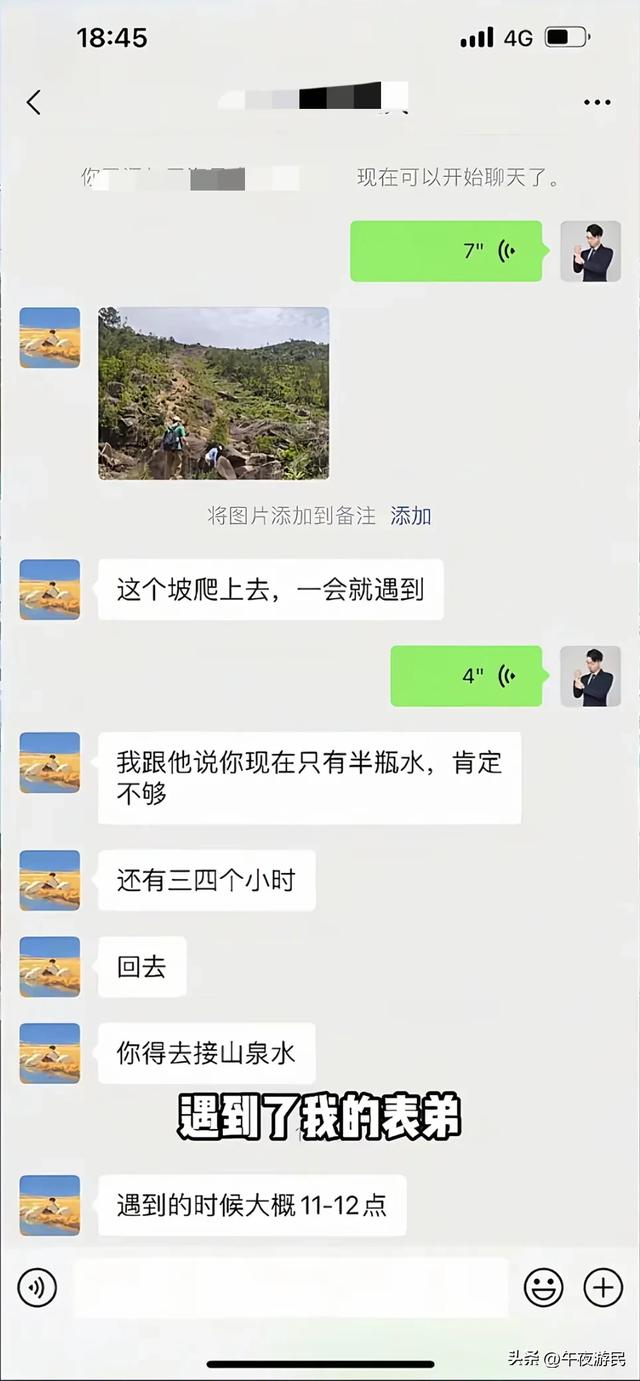The image size is (640, 1381).
Task: Tap 添加 to add image to notes
Action: pyautogui.click(x=411, y=516)
